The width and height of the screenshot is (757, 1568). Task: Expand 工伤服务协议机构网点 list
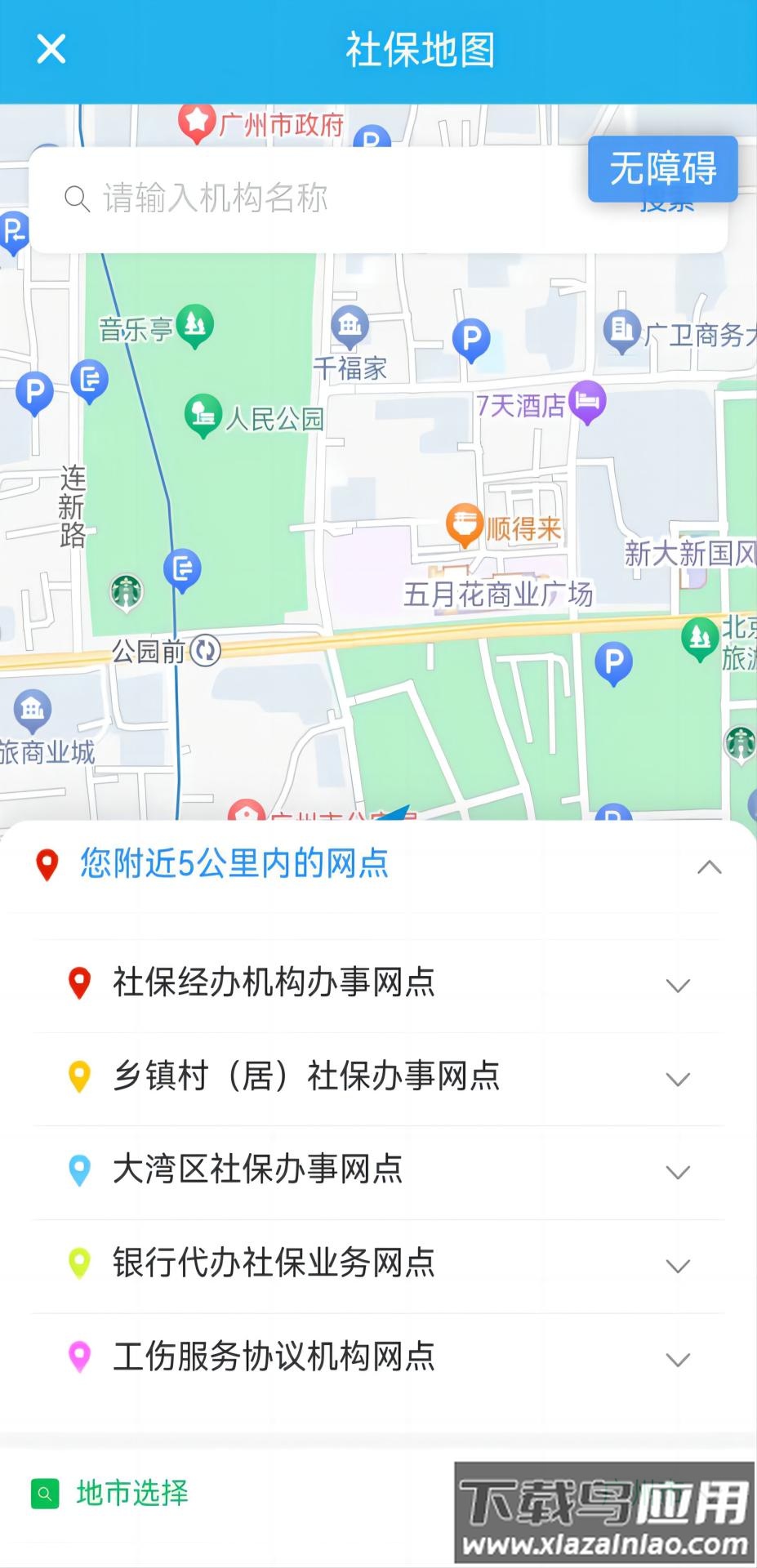point(678,1360)
